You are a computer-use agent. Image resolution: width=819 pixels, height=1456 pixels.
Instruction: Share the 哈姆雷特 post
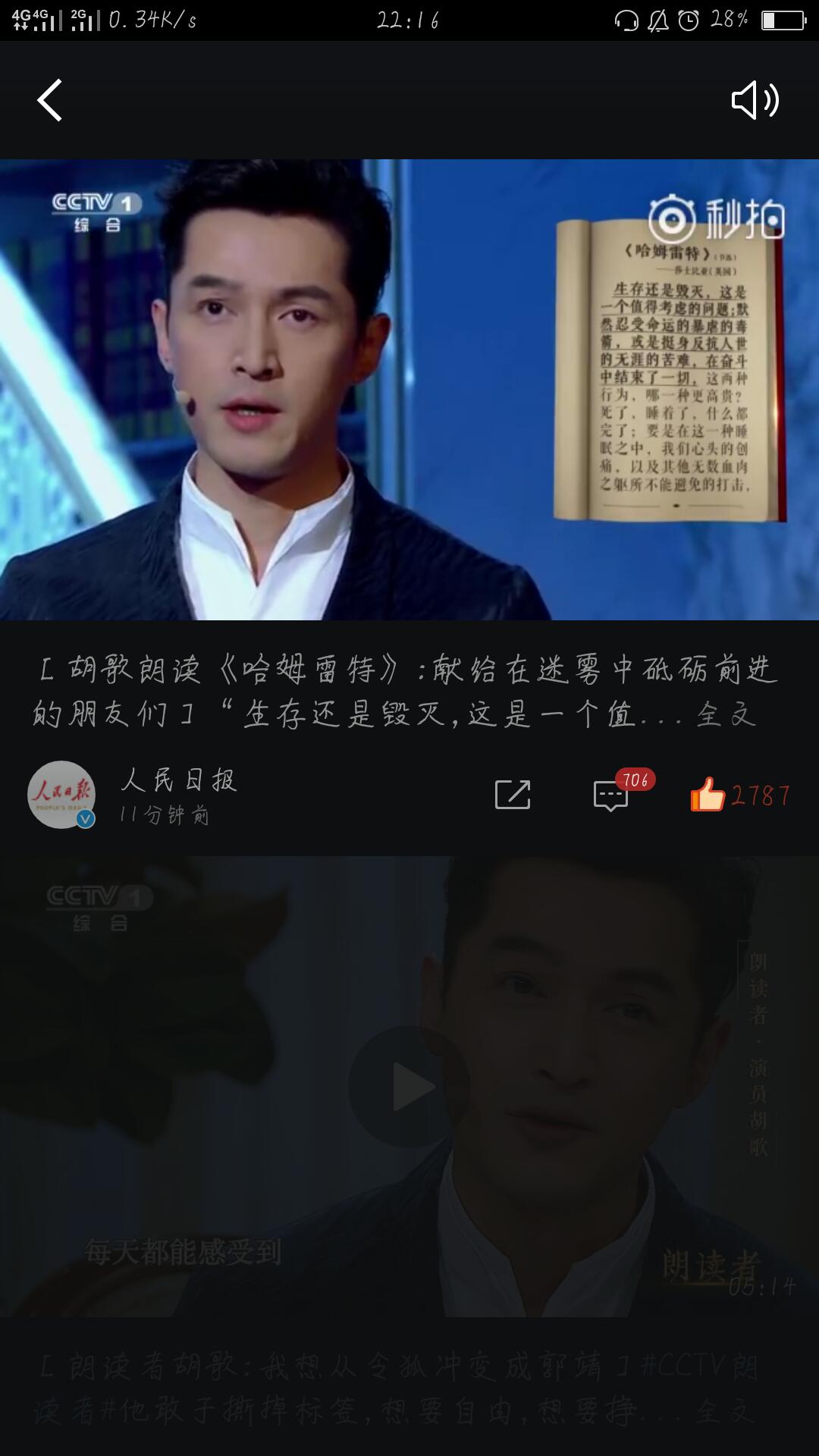513,795
